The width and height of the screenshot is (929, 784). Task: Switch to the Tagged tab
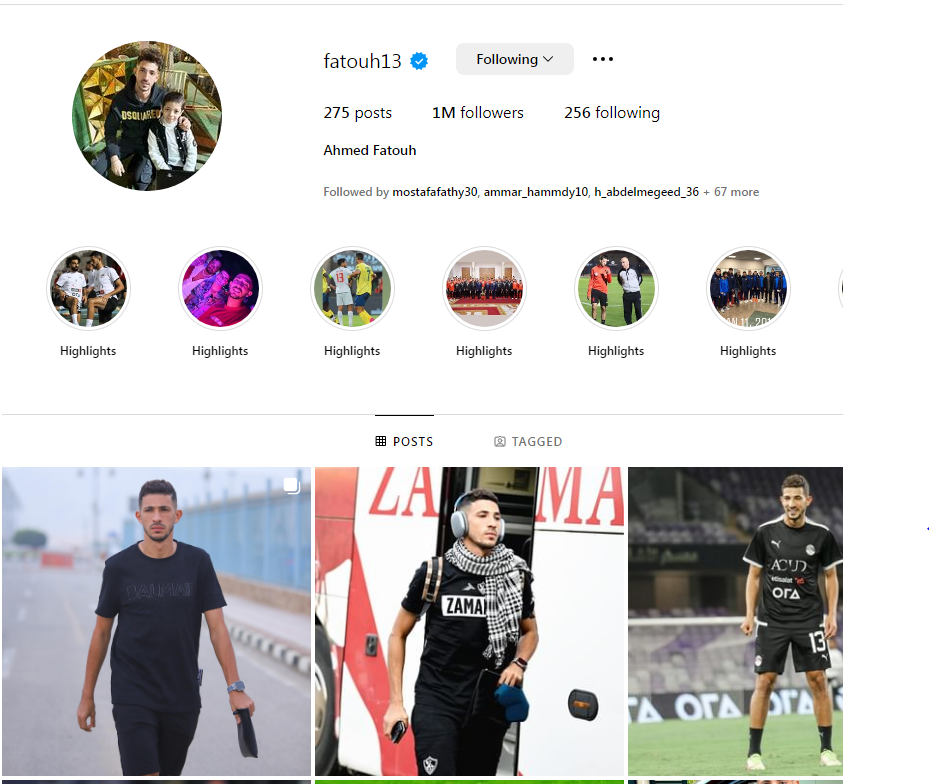528,441
